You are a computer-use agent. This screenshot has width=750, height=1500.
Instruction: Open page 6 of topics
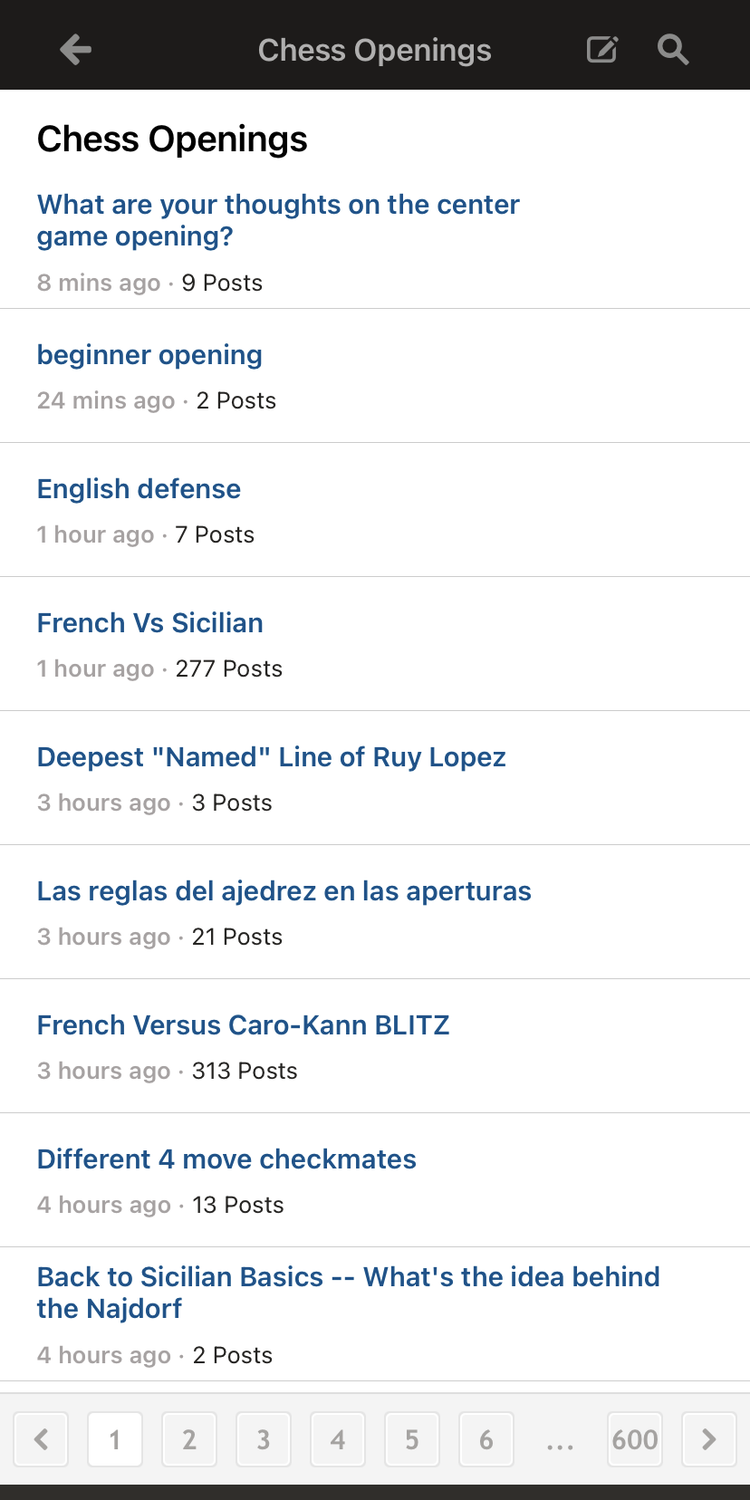click(x=486, y=1439)
